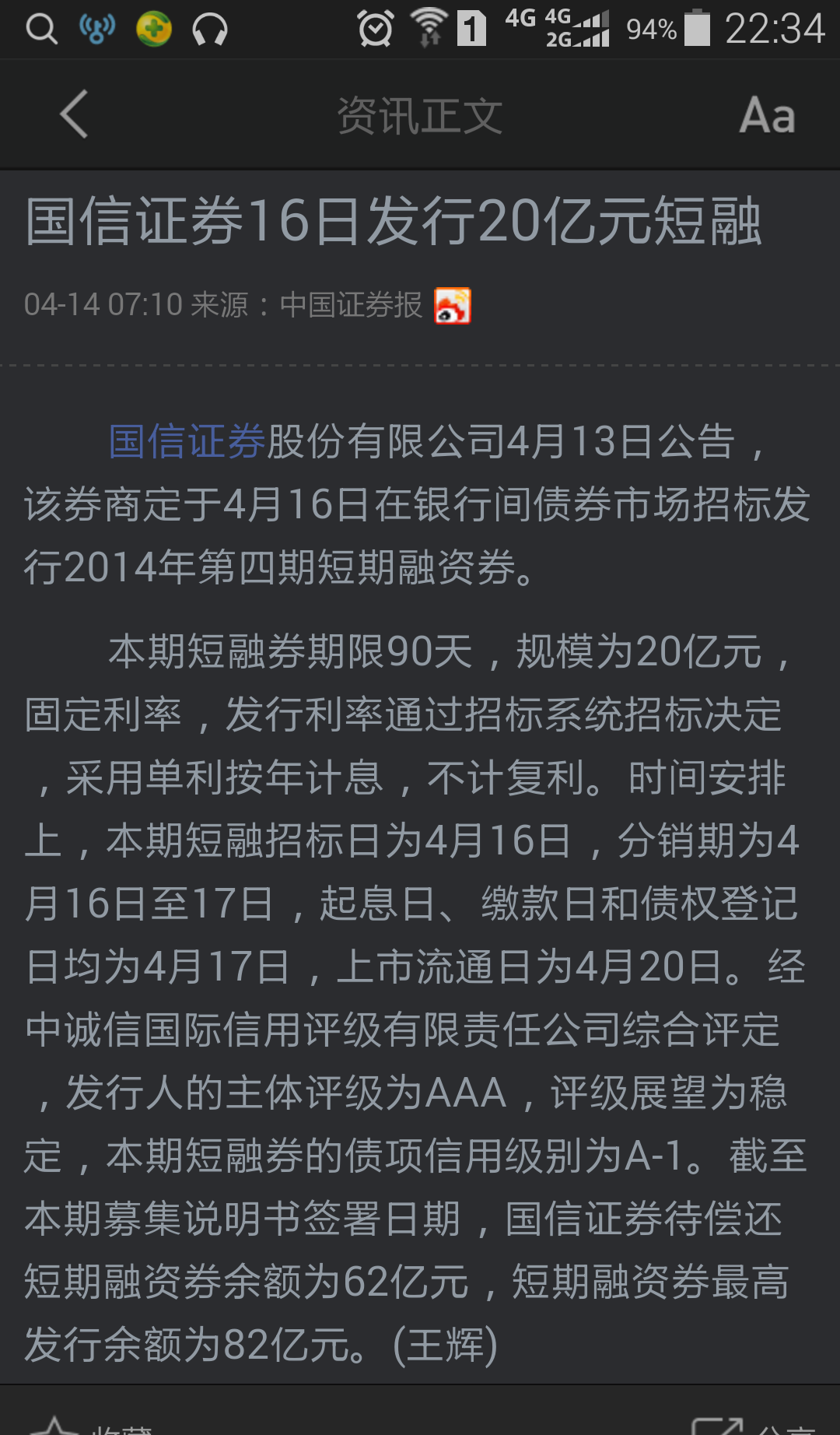840x1435 pixels.
Task: Tap the 资讯正文 title bar
Action: 420,115
